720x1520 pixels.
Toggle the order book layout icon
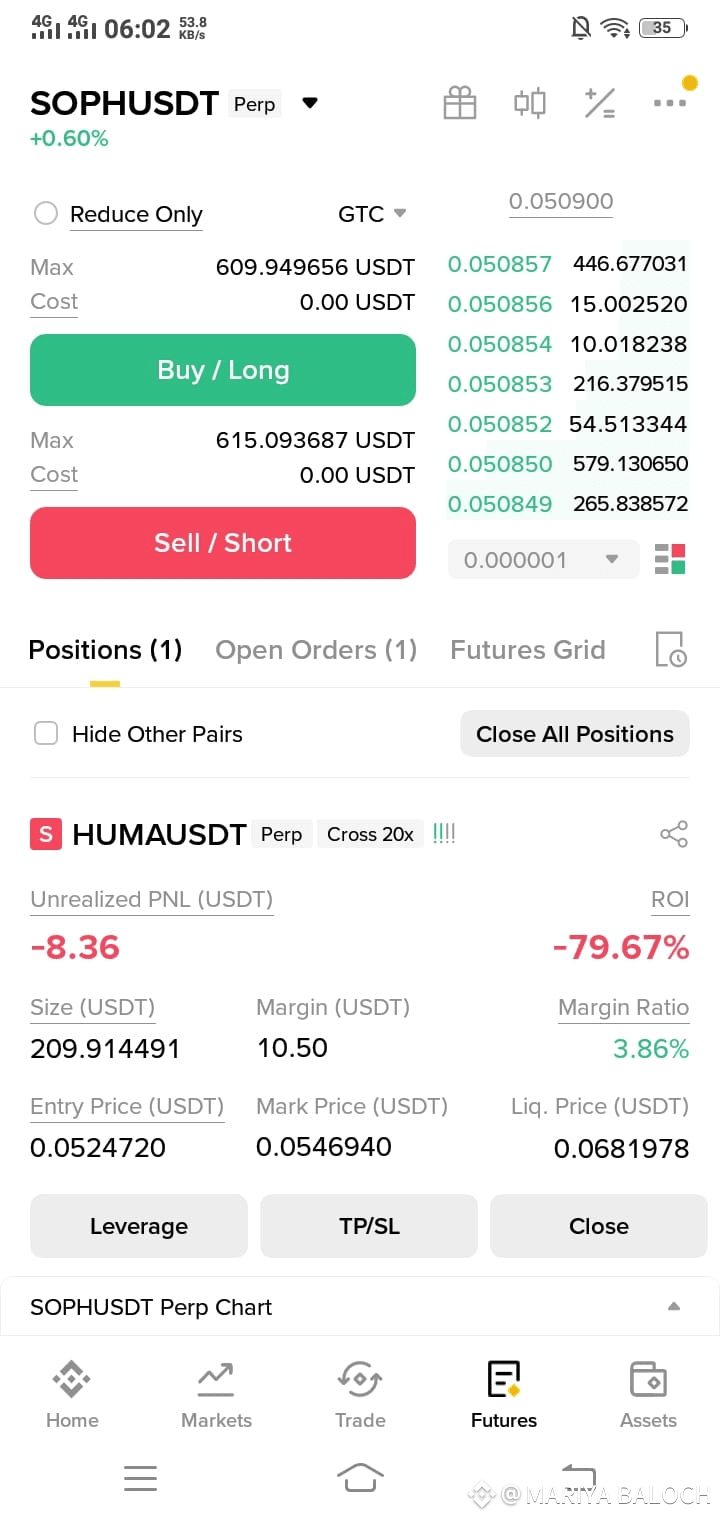click(670, 559)
